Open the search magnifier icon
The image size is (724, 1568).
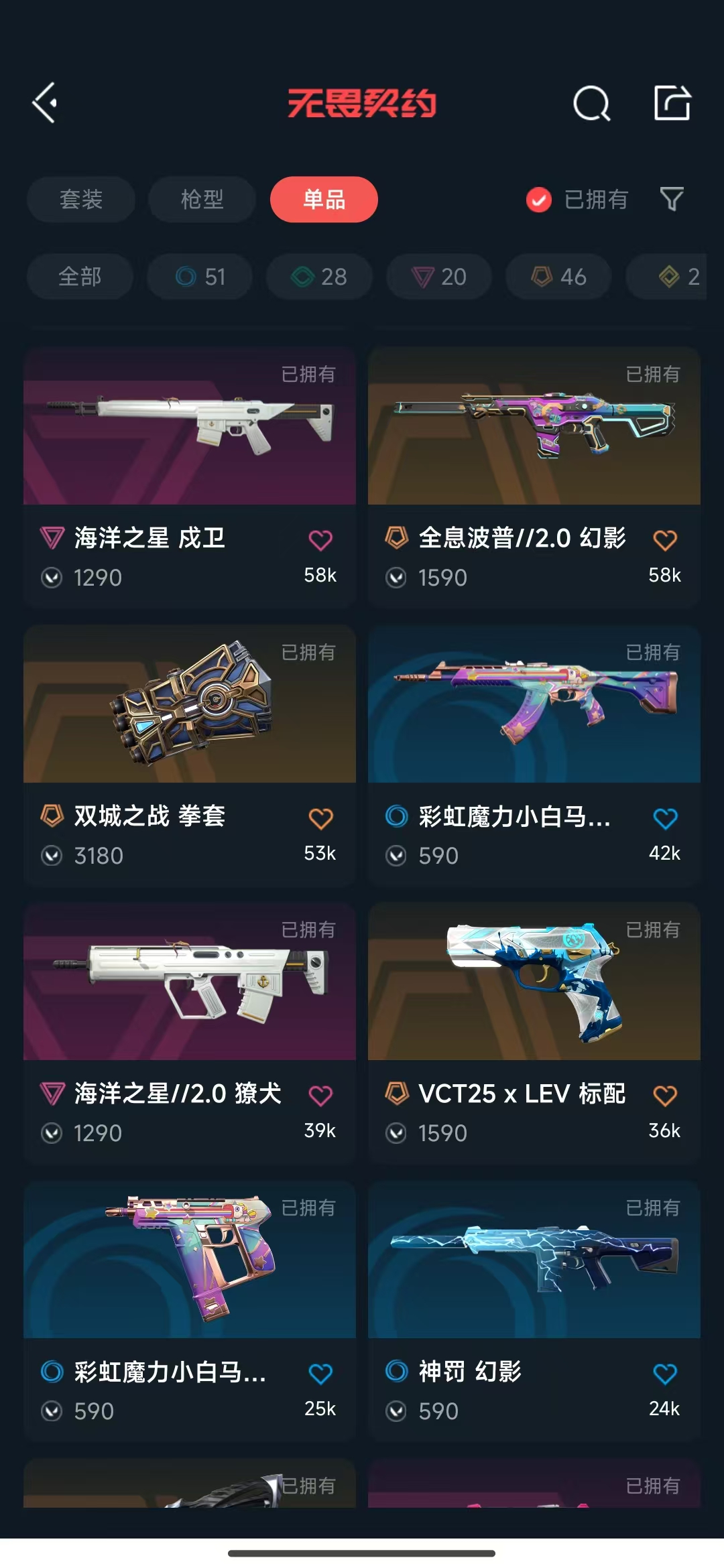pyautogui.click(x=592, y=104)
